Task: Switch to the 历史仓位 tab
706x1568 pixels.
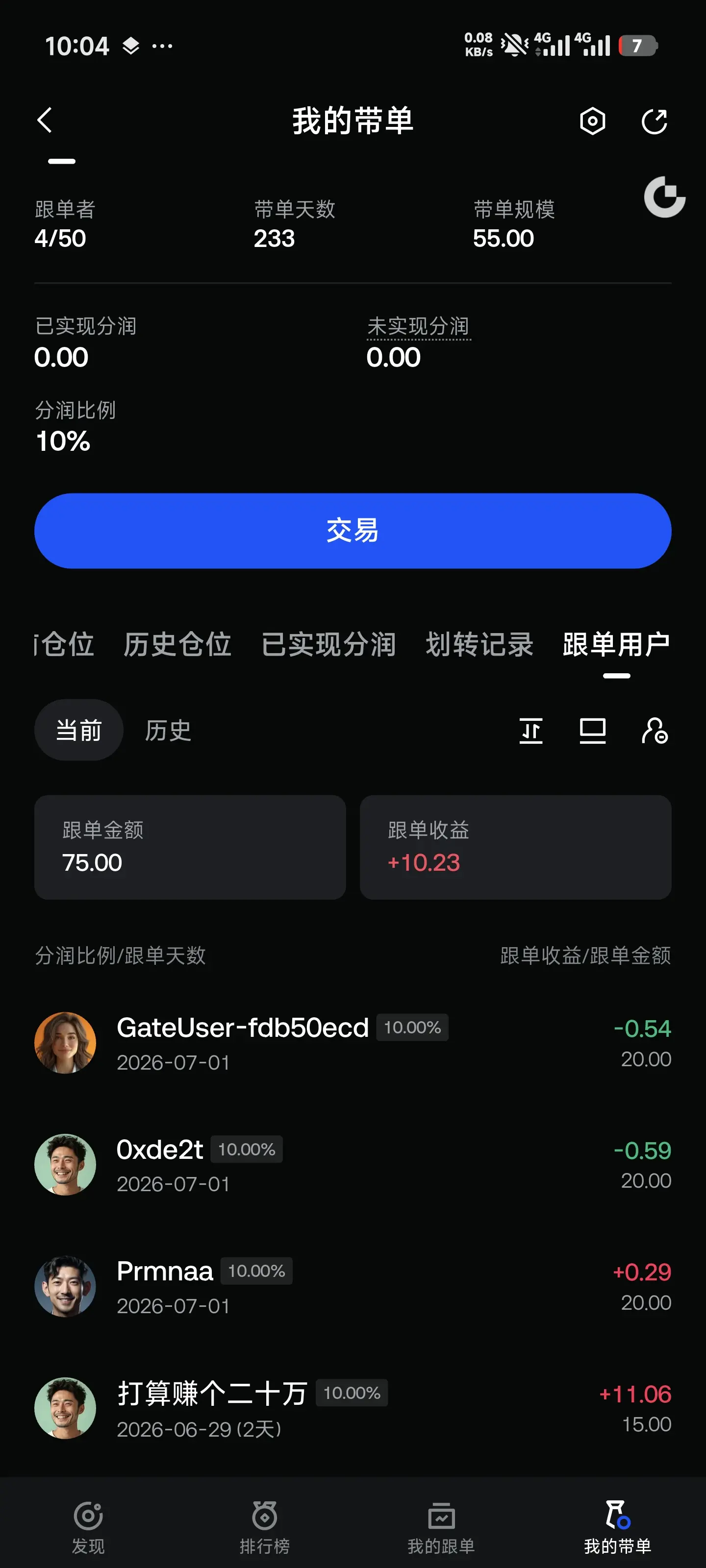Action: (x=177, y=644)
